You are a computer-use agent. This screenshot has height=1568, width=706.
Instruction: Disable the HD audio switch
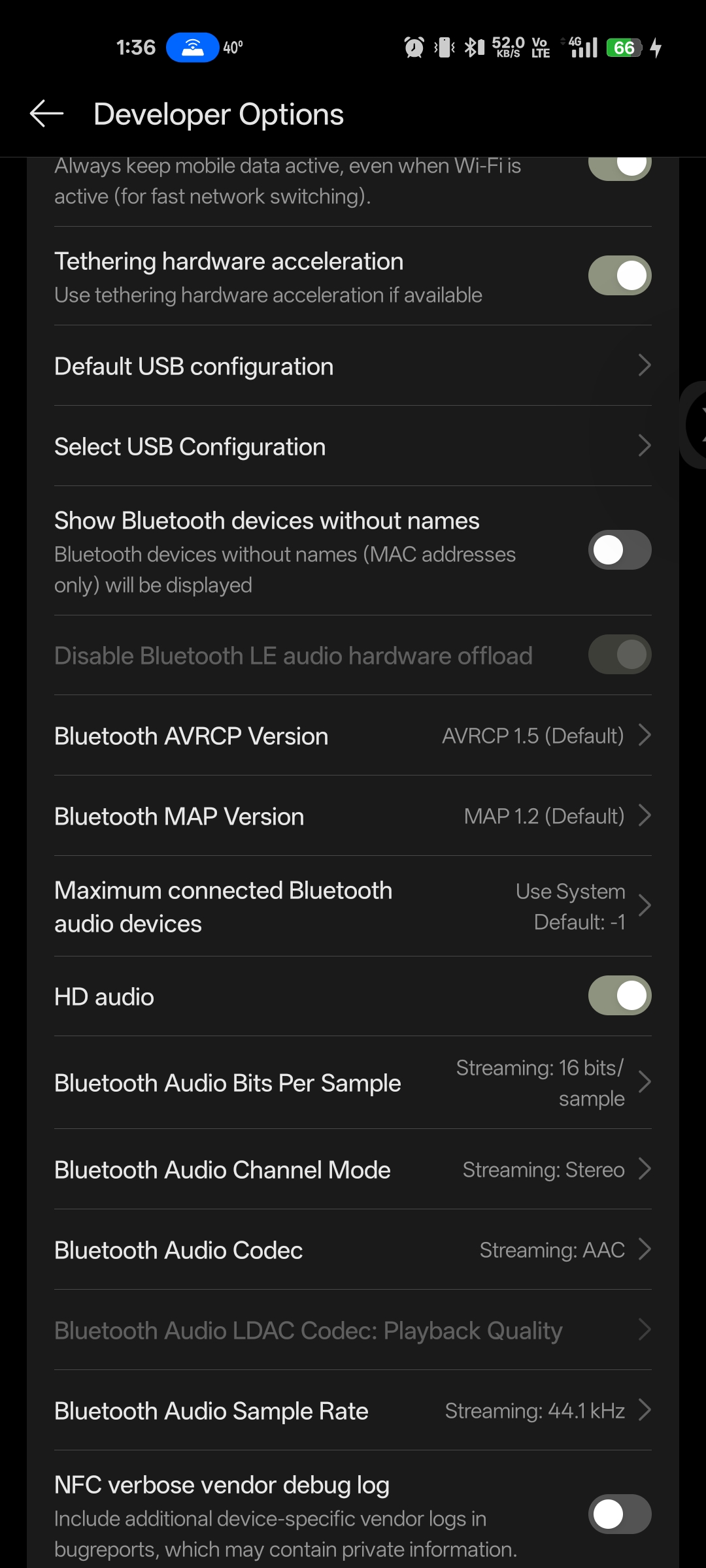[619, 996]
